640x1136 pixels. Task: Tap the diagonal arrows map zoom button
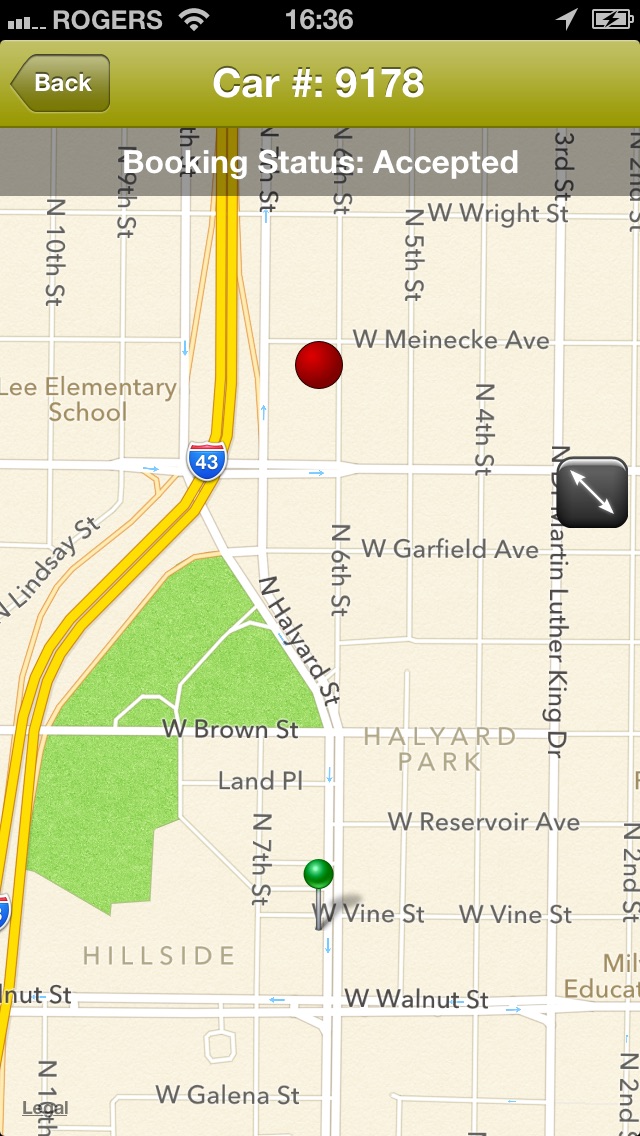pyautogui.click(x=592, y=492)
